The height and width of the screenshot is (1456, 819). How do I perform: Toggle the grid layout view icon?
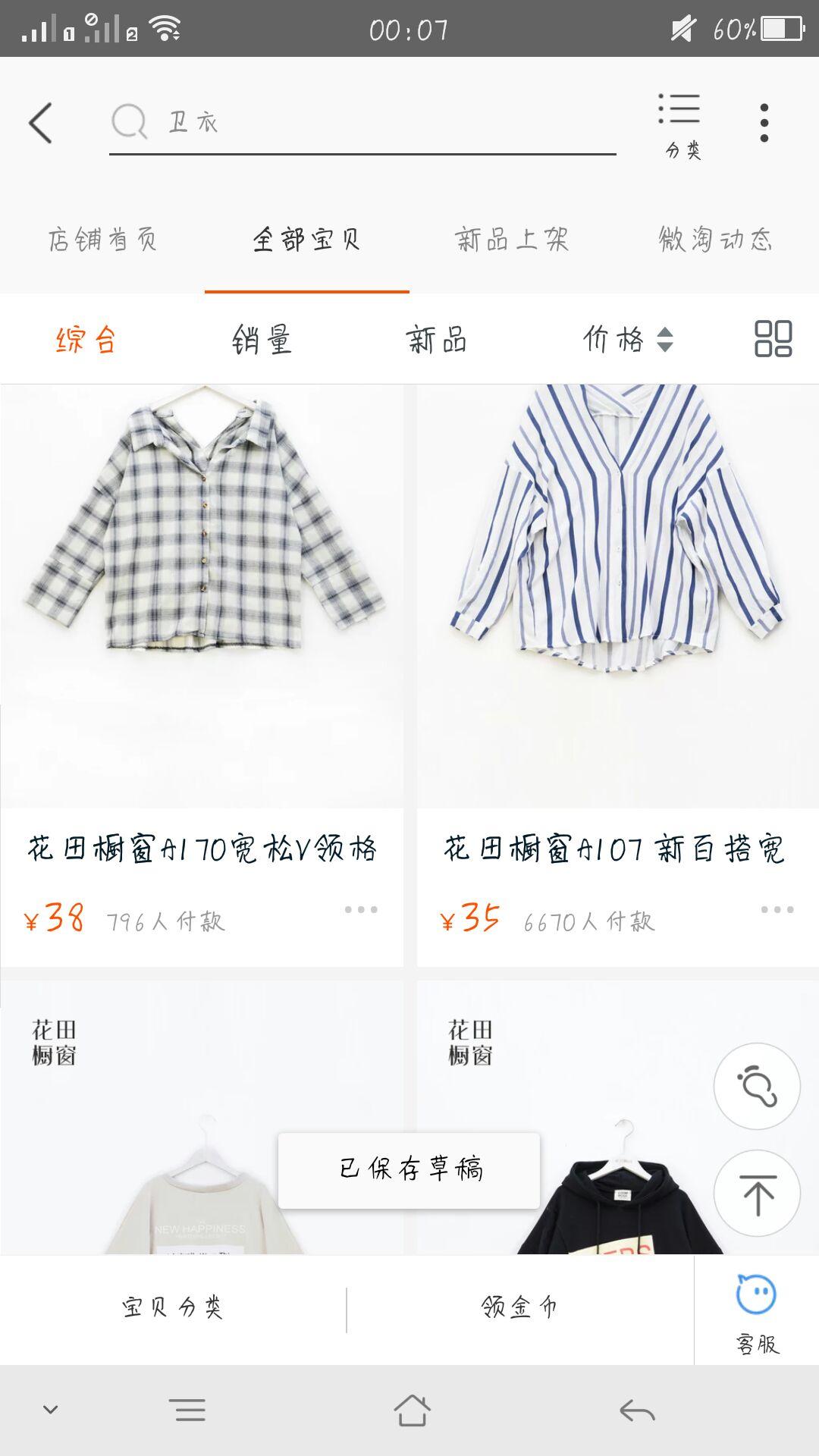(x=773, y=338)
